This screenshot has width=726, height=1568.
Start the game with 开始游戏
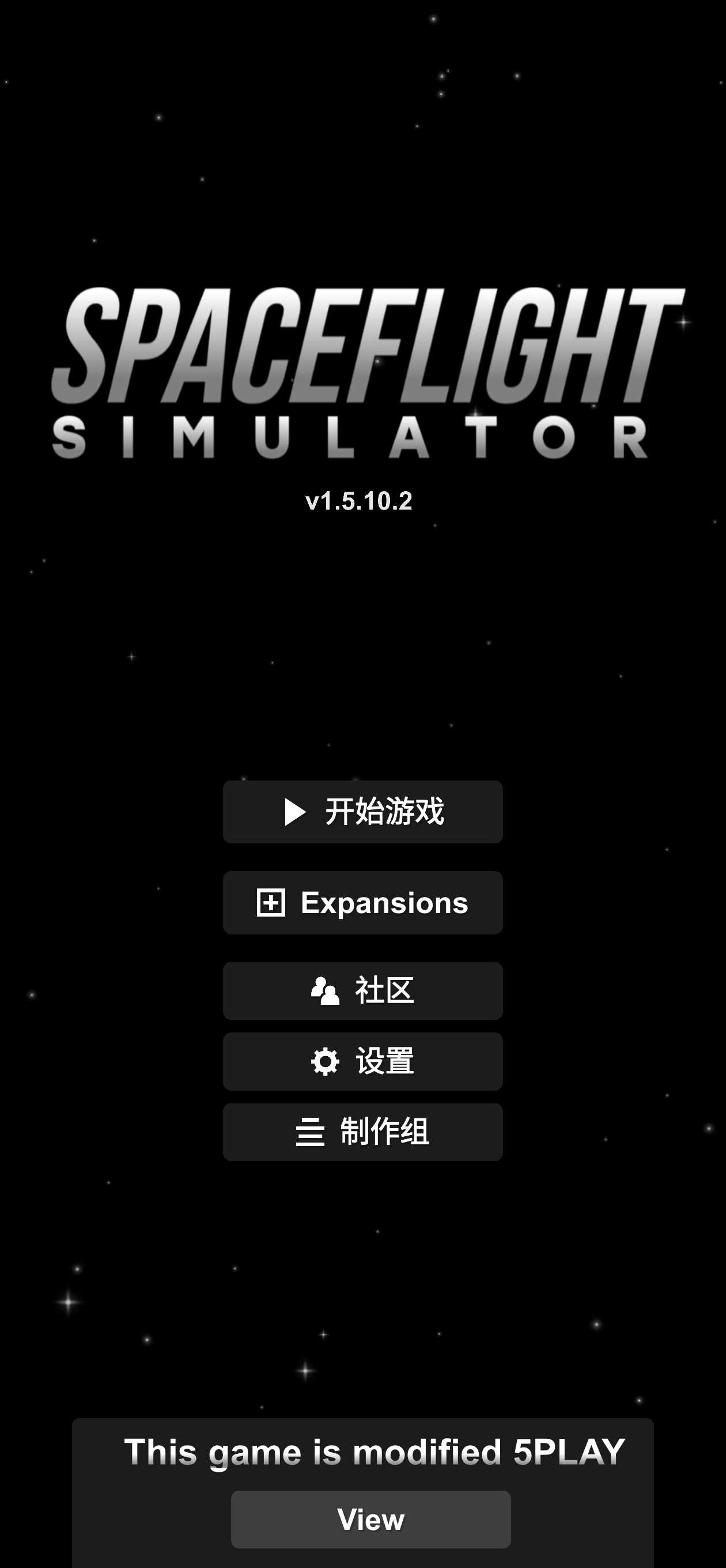click(362, 812)
